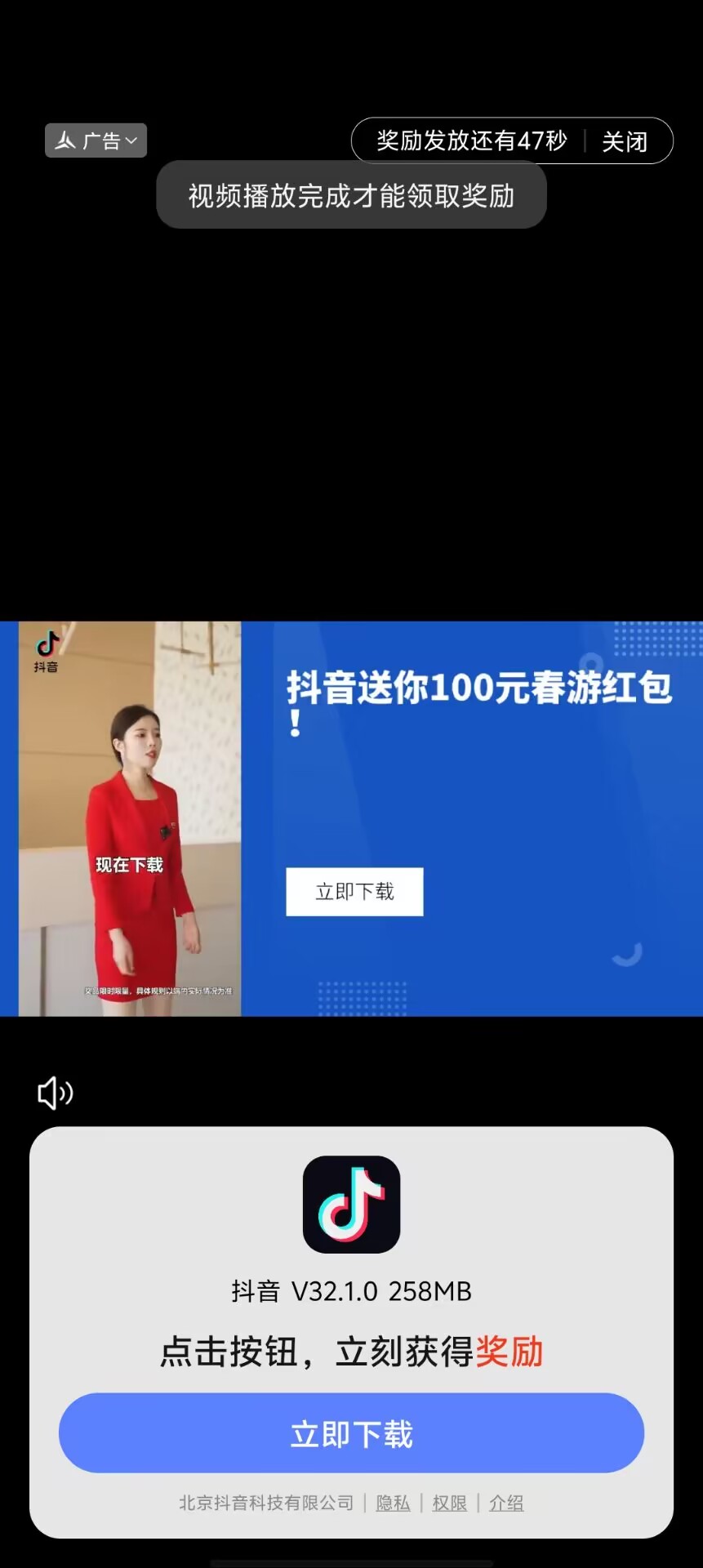Mute the ad sound
The image size is (703, 1568).
coord(56,1093)
